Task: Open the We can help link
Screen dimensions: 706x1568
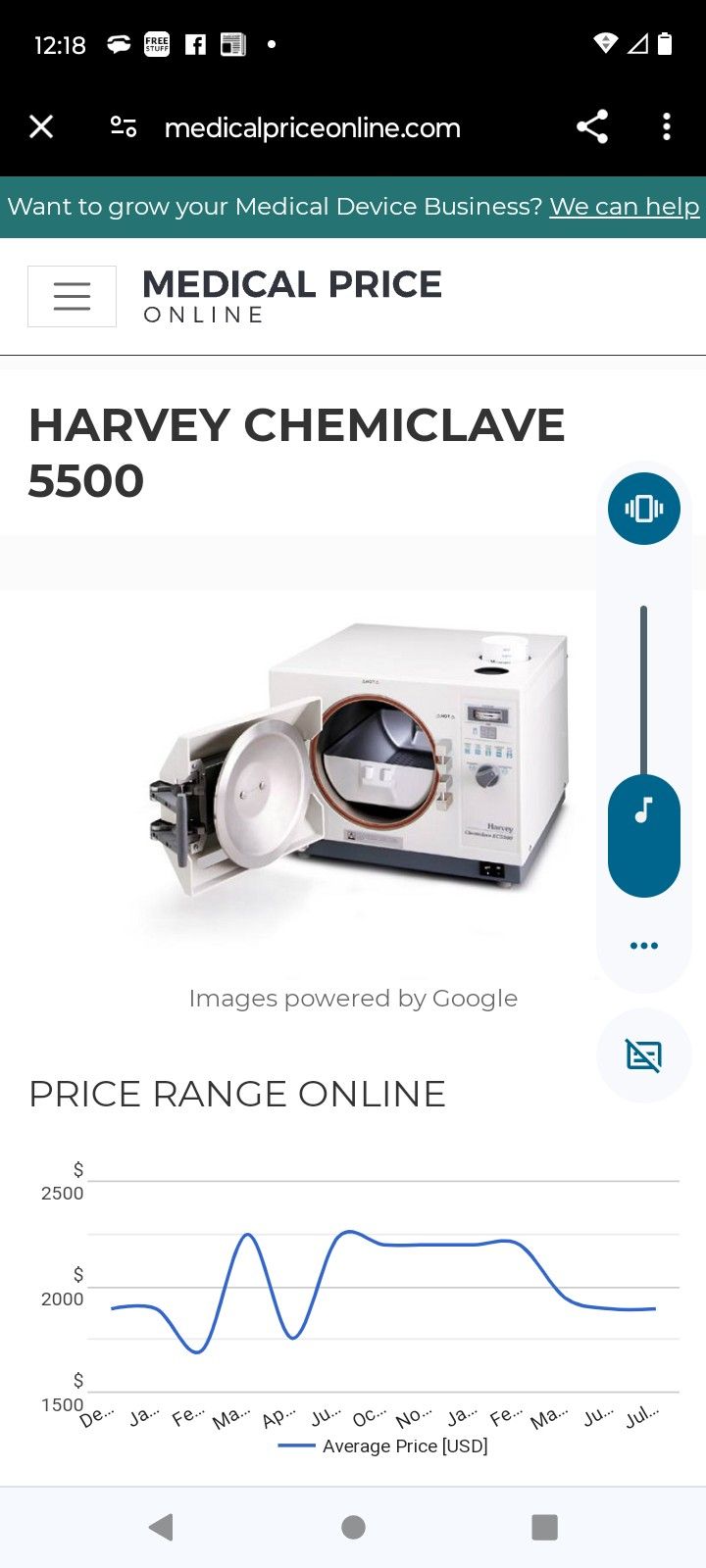Action: pyautogui.click(x=624, y=206)
